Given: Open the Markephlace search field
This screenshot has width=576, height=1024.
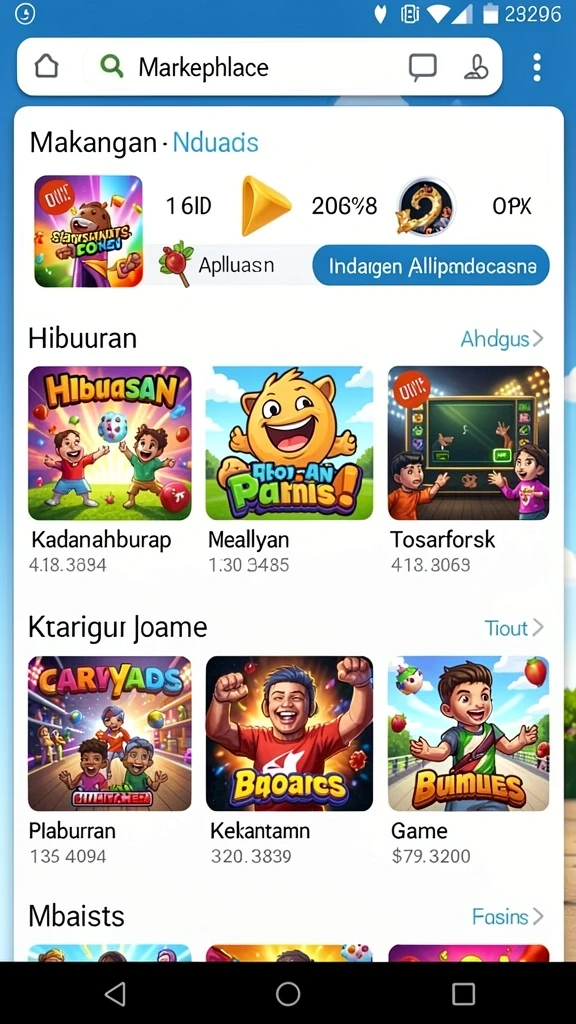Looking at the screenshot, I should pyautogui.click(x=242, y=67).
